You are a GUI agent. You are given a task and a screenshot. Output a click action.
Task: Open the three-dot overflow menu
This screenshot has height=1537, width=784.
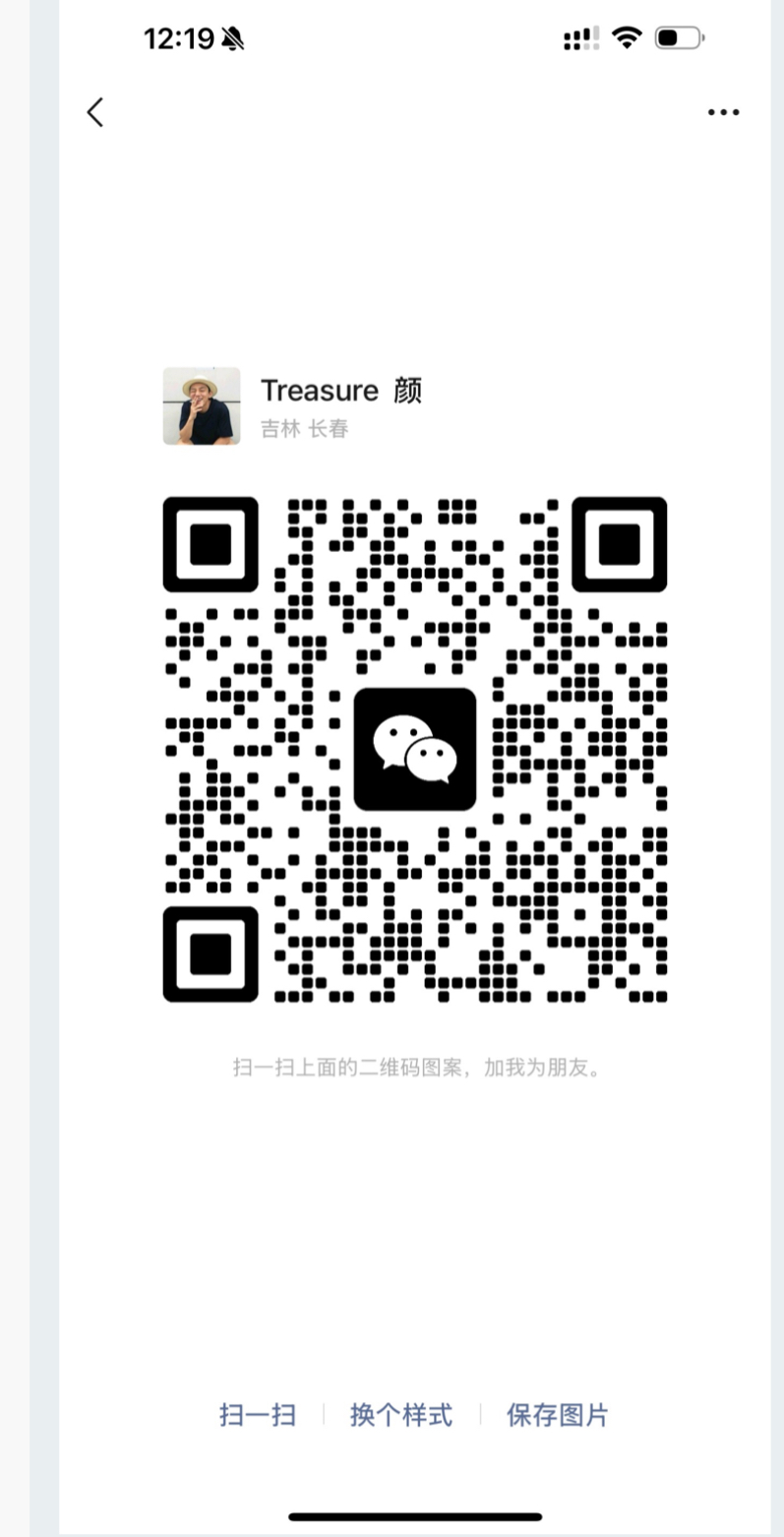[723, 112]
